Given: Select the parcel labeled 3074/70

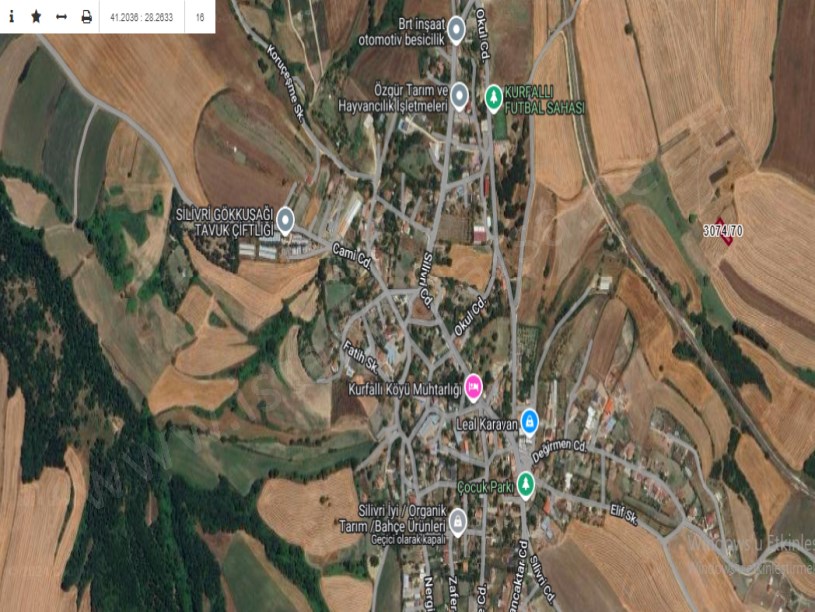Looking at the screenshot, I should pyautogui.click(x=723, y=231).
